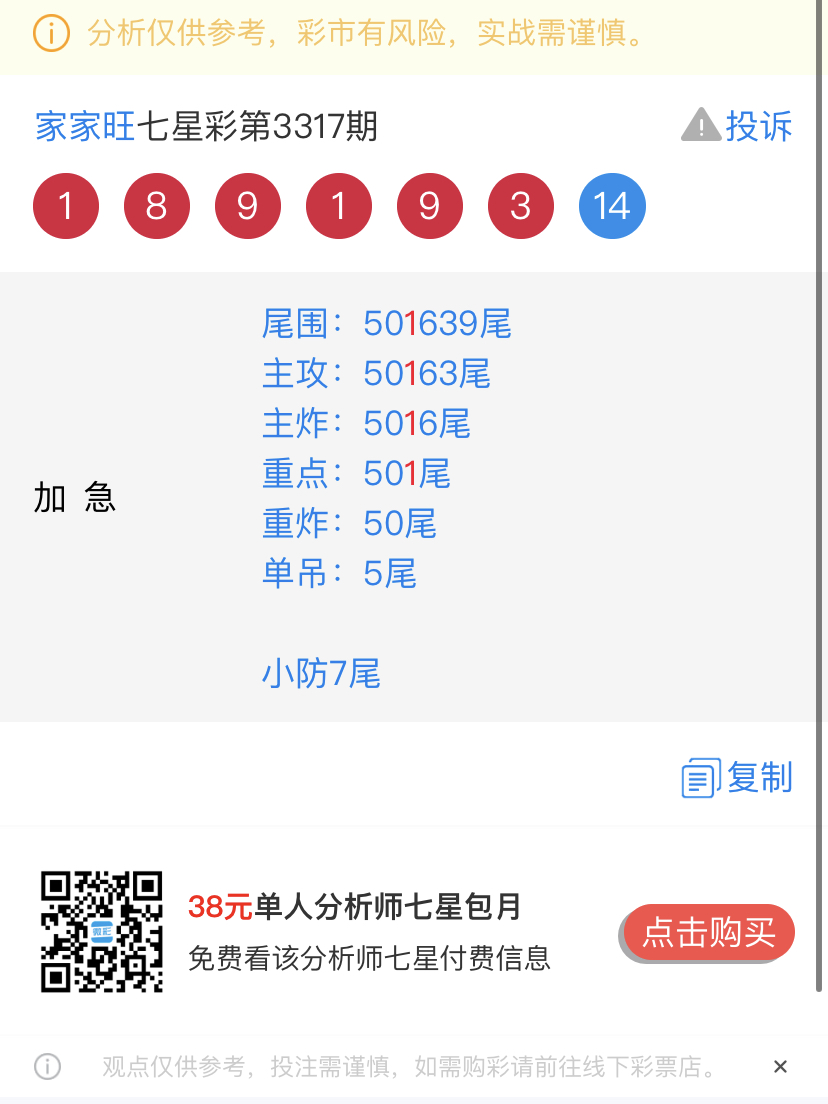Click the warning triangle beside 投诉
828x1104 pixels.
[x=701, y=125]
